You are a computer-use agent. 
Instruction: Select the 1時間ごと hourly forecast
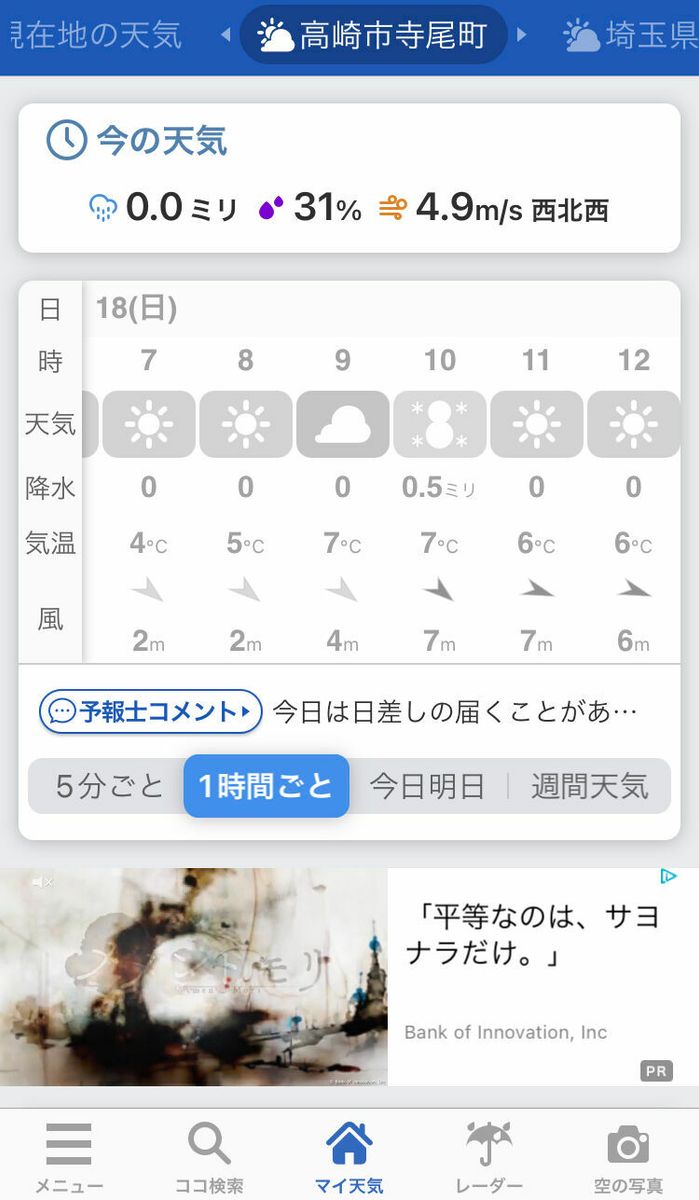266,786
